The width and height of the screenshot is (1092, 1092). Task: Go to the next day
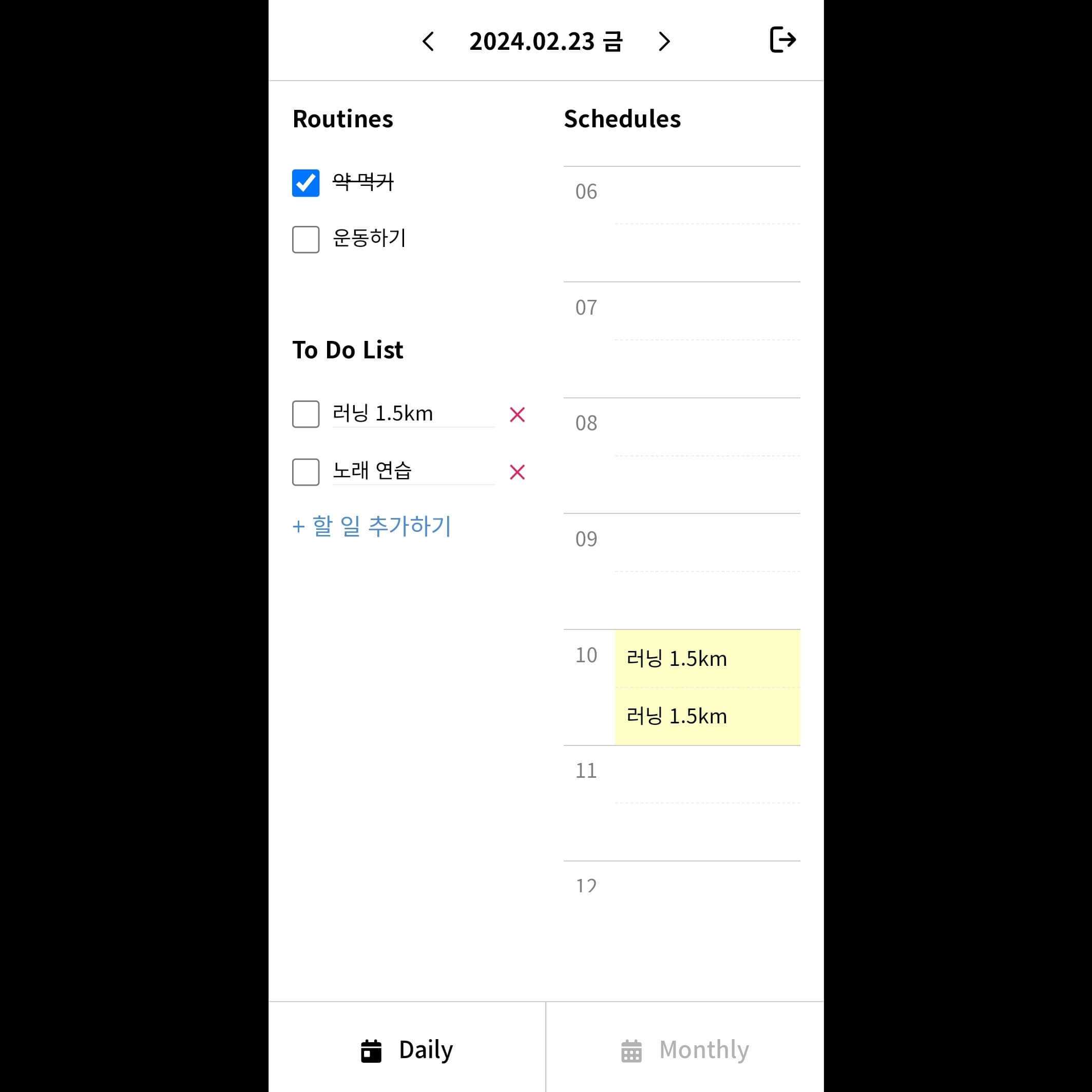[664, 41]
